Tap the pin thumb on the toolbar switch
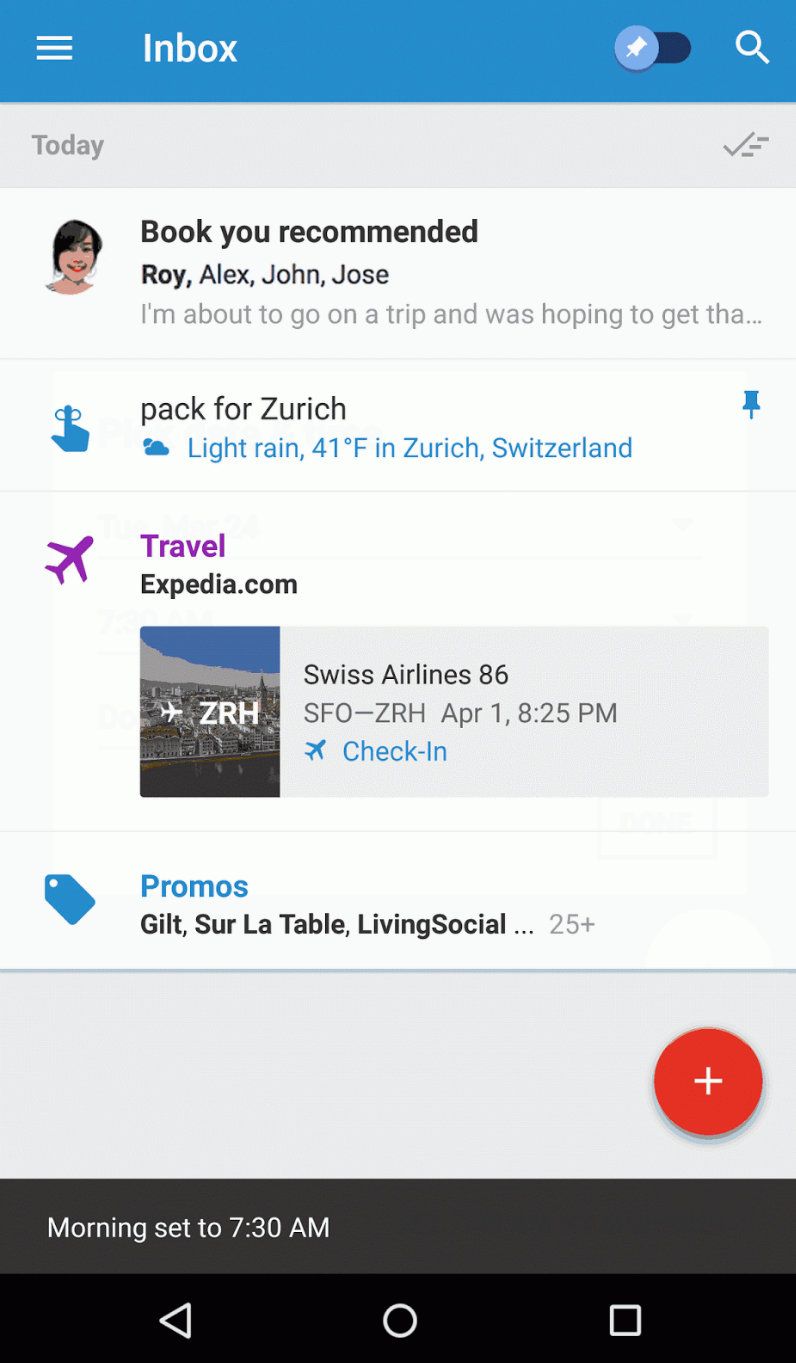 coord(637,47)
